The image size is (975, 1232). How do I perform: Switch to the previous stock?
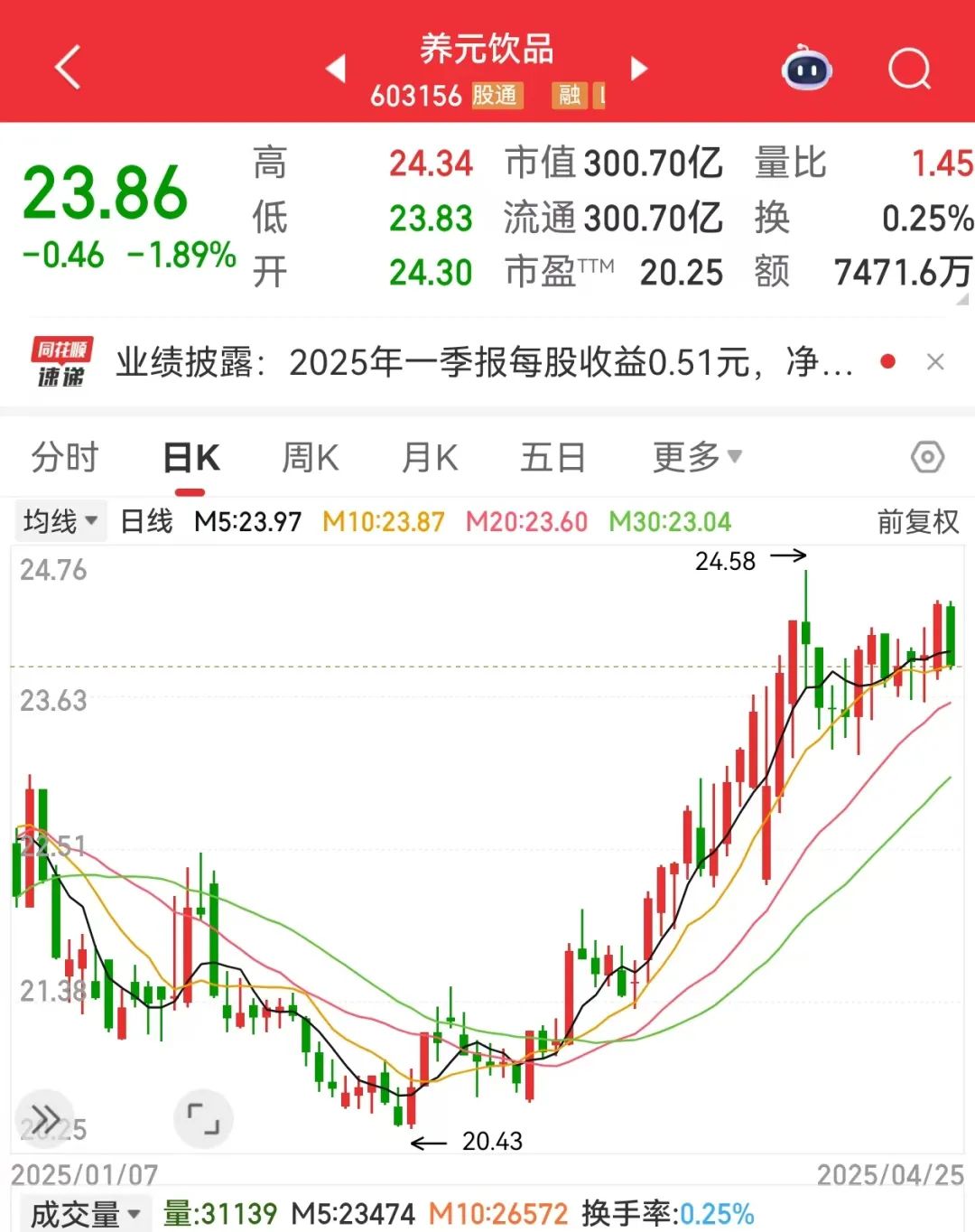[x=336, y=69]
